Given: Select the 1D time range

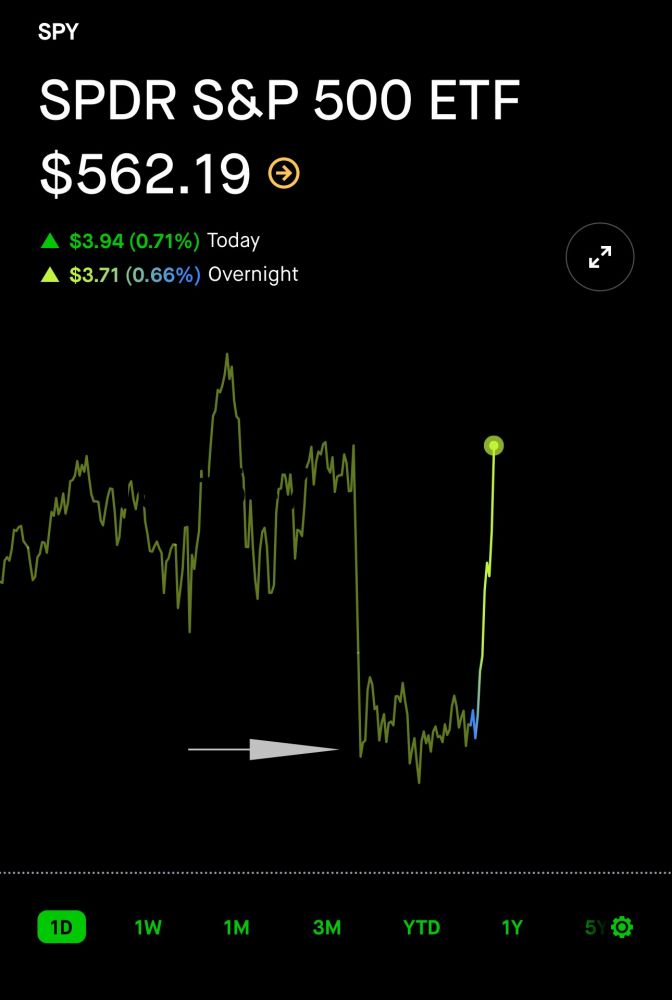Looking at the screenshot, I should point(62,927).
